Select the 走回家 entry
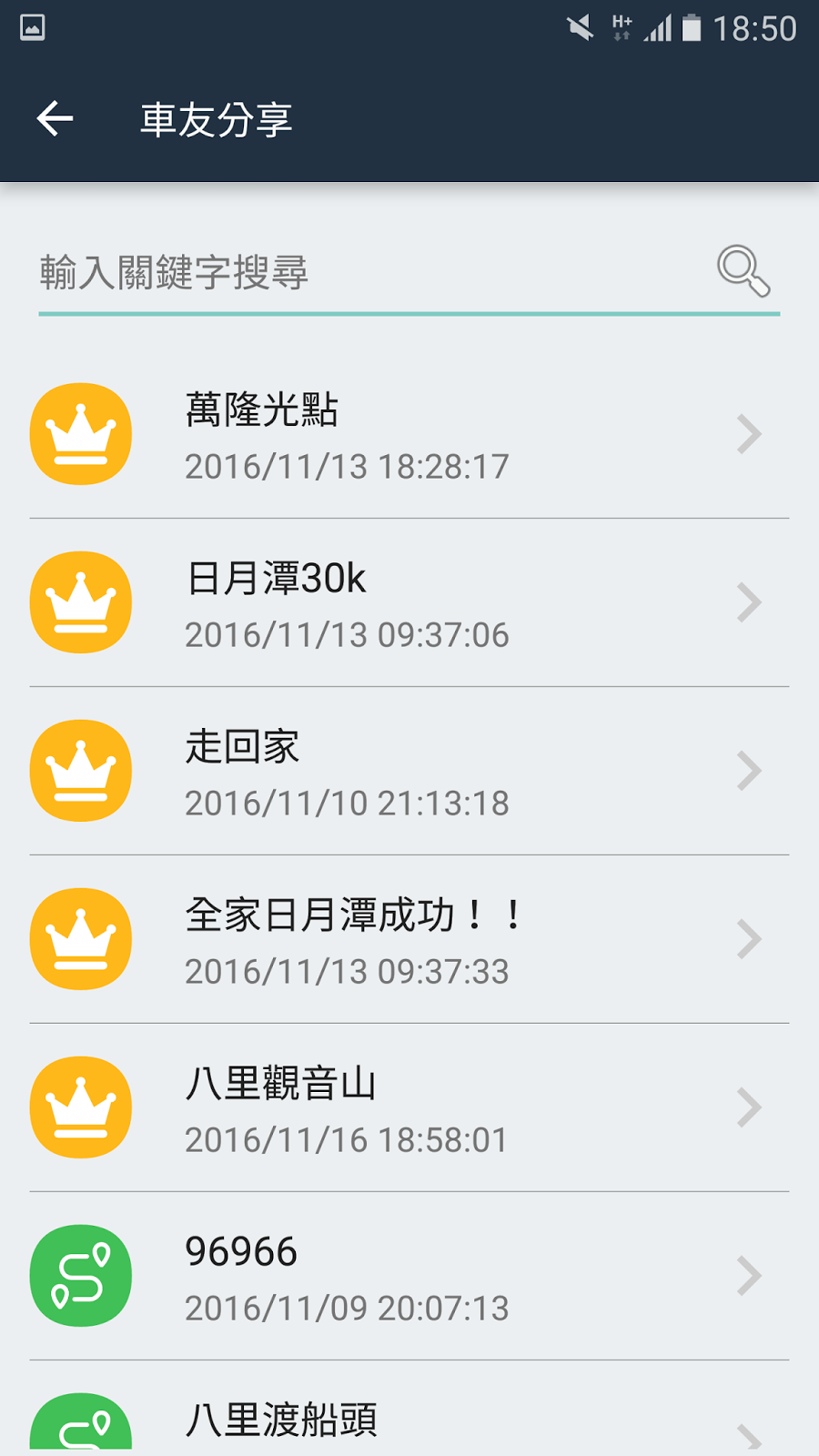This screenshot has width=819, height=1456. point(409,772)
